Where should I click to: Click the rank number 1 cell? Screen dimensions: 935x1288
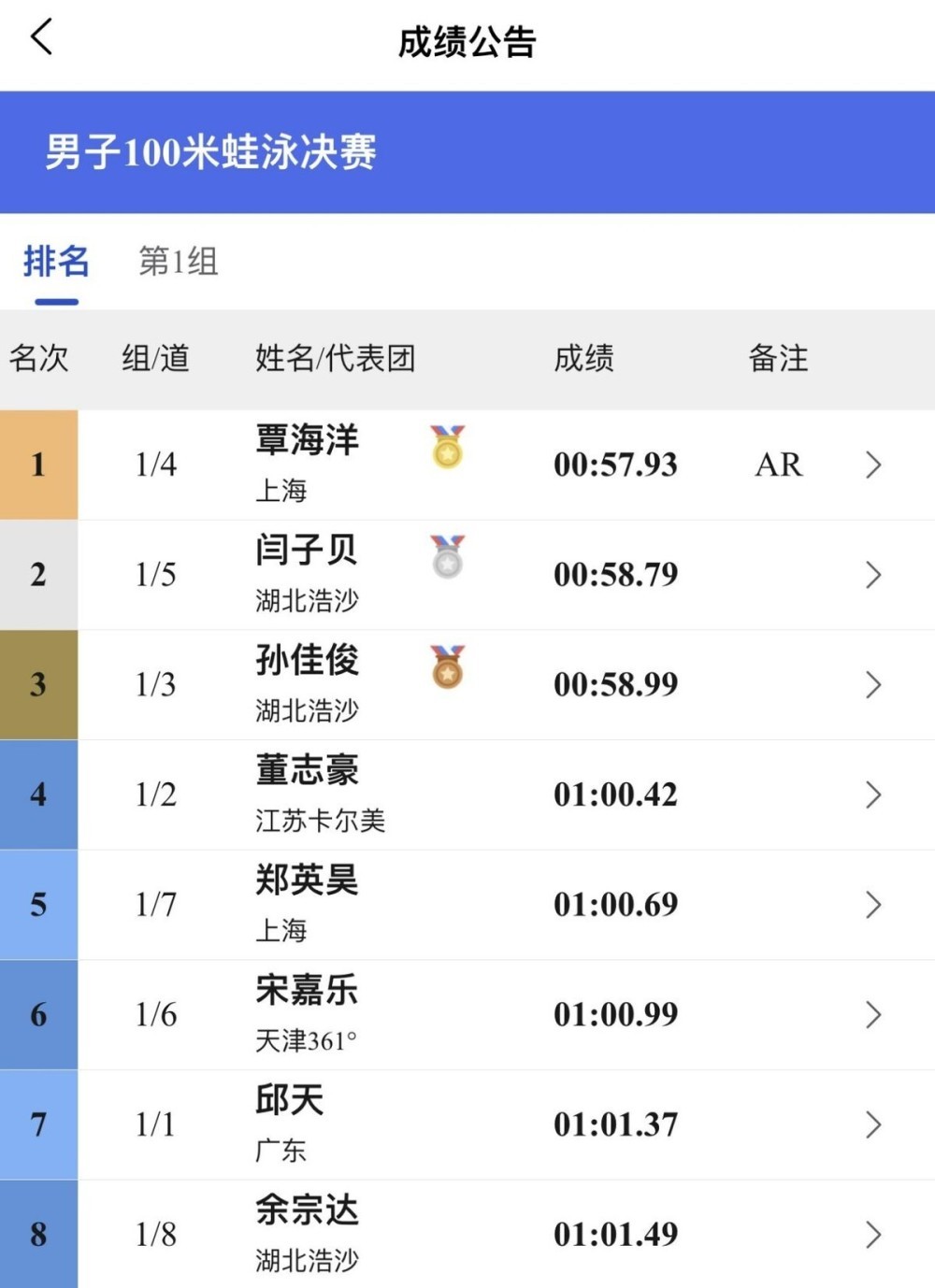coord(38,465)
